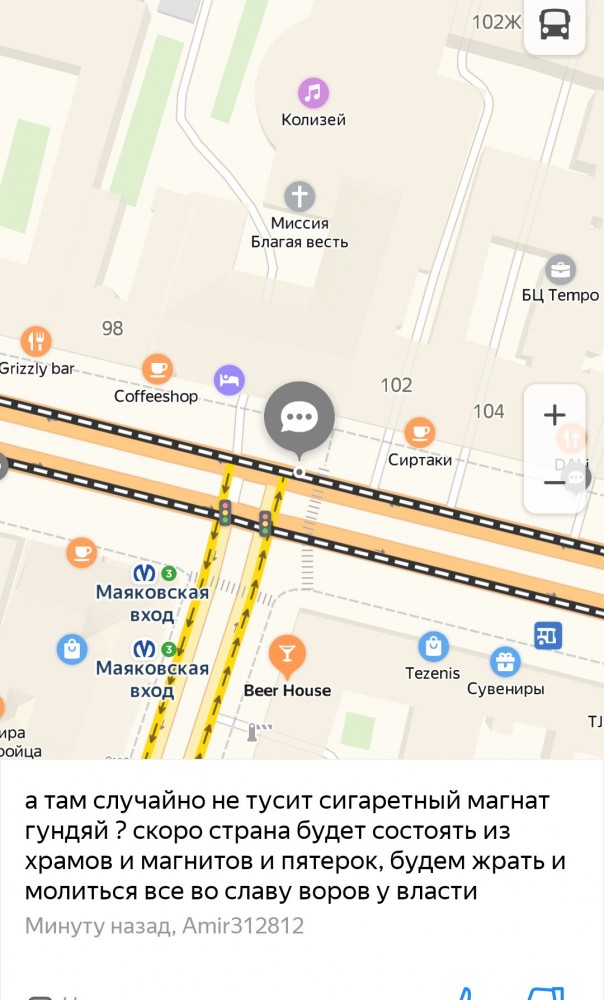Open the Coffeeshop marker

coord(156,369)
